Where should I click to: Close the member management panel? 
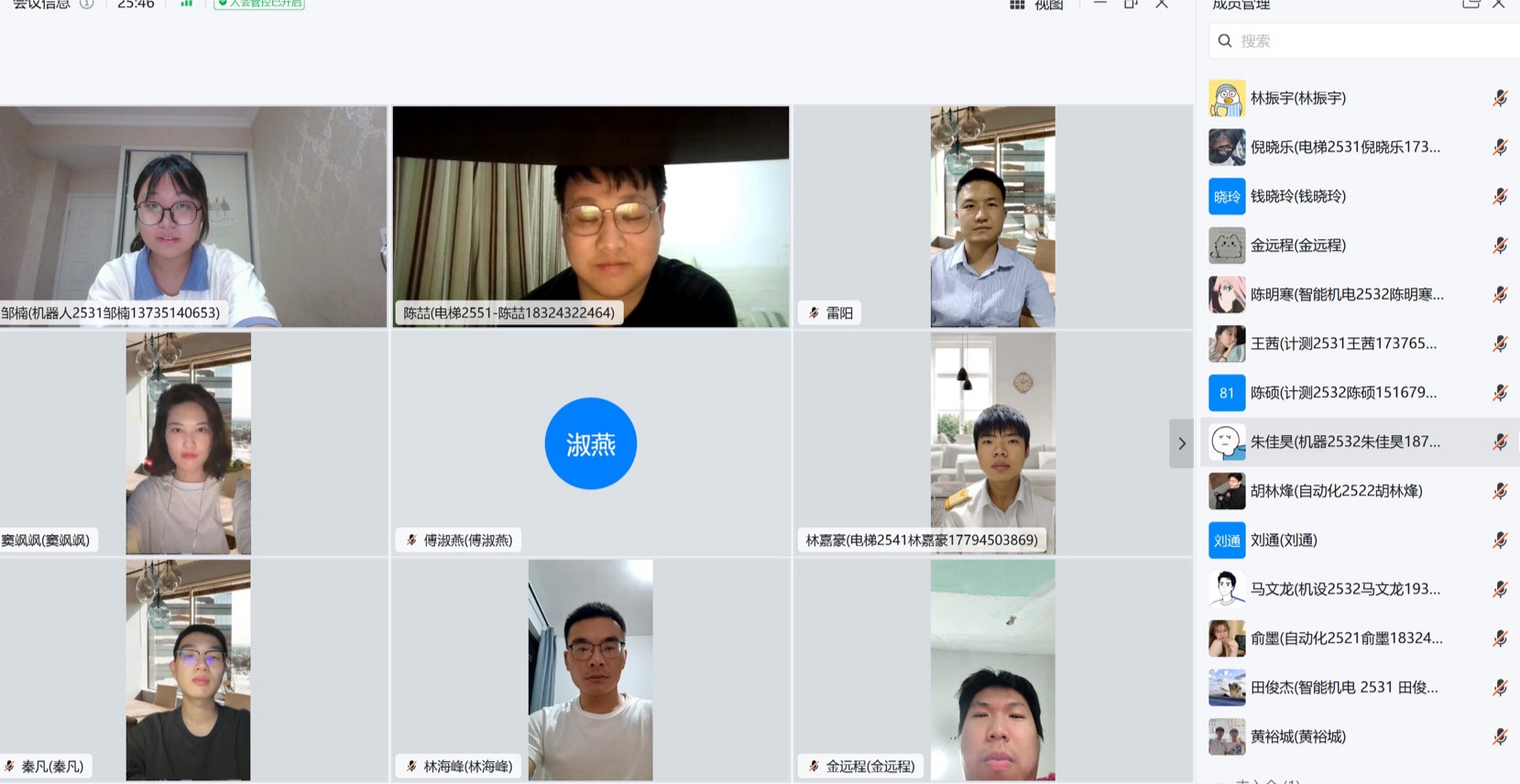[x=1499, y=5]
